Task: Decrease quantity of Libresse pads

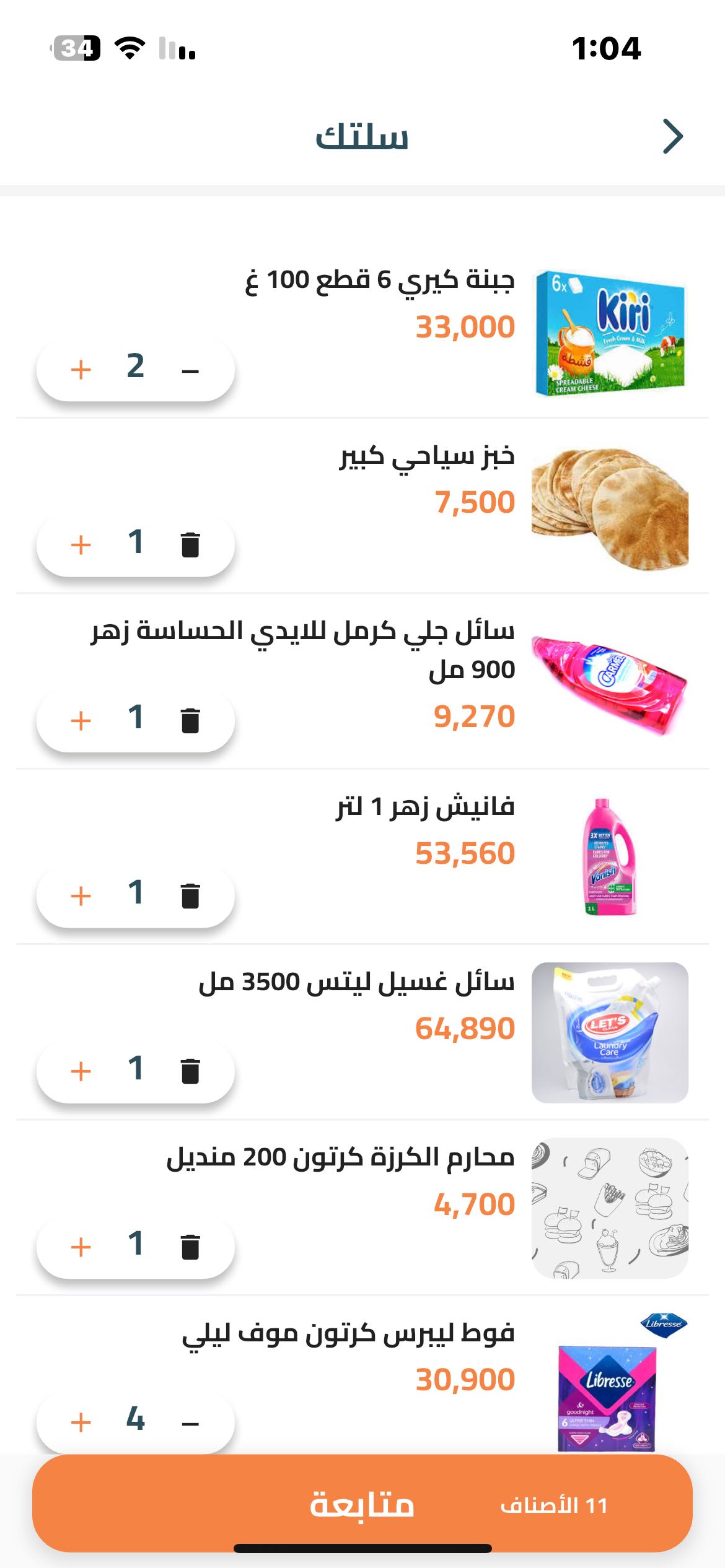Action: click(x=190, y=1422)
